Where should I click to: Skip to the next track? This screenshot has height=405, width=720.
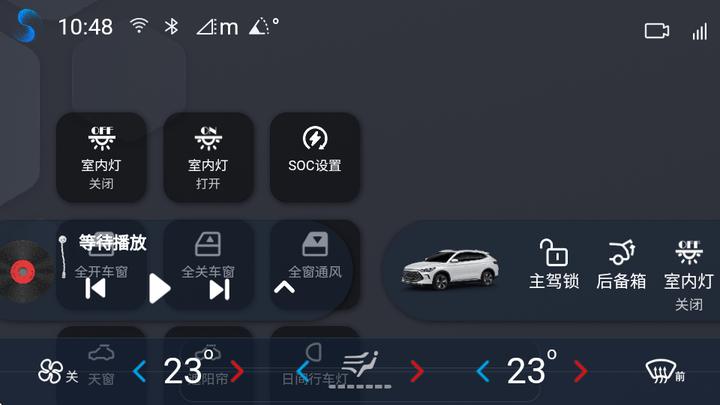pyautogui.click(x=220, y=289)
